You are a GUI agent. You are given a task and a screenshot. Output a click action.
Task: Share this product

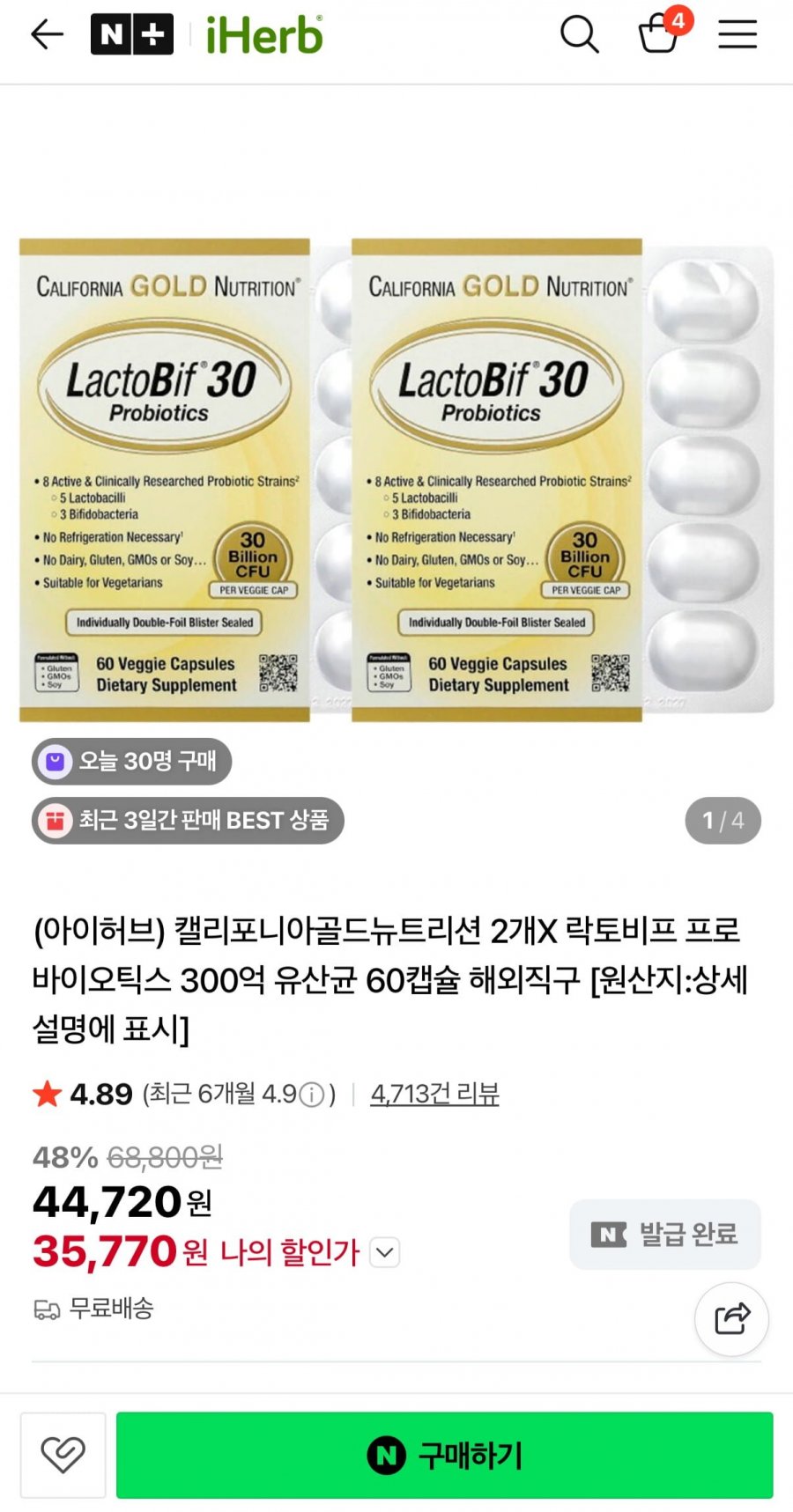tap(731, 1319)
